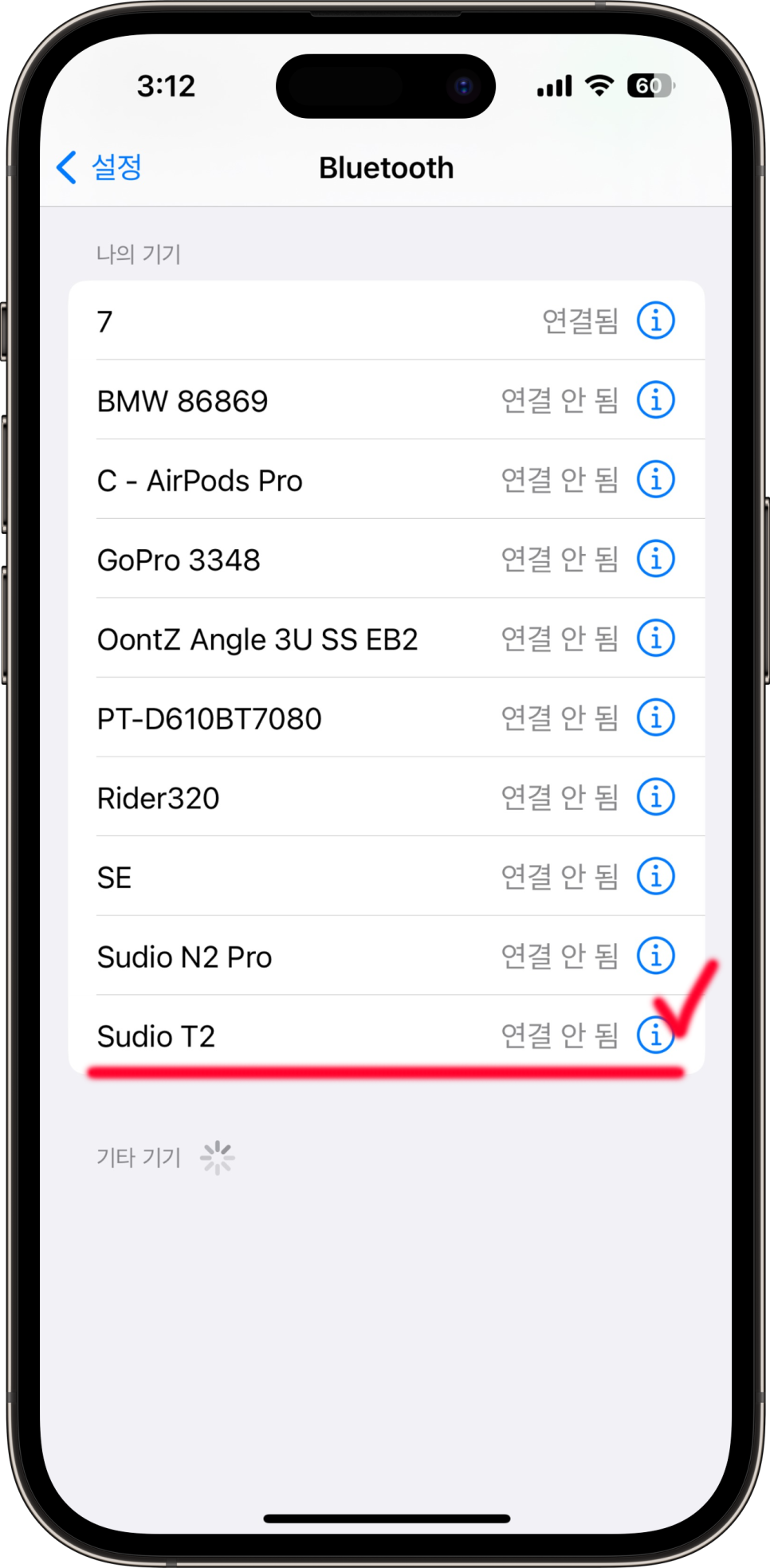Open info icon for SE
The image size is (770, 1568).
(x=655, y=875)
